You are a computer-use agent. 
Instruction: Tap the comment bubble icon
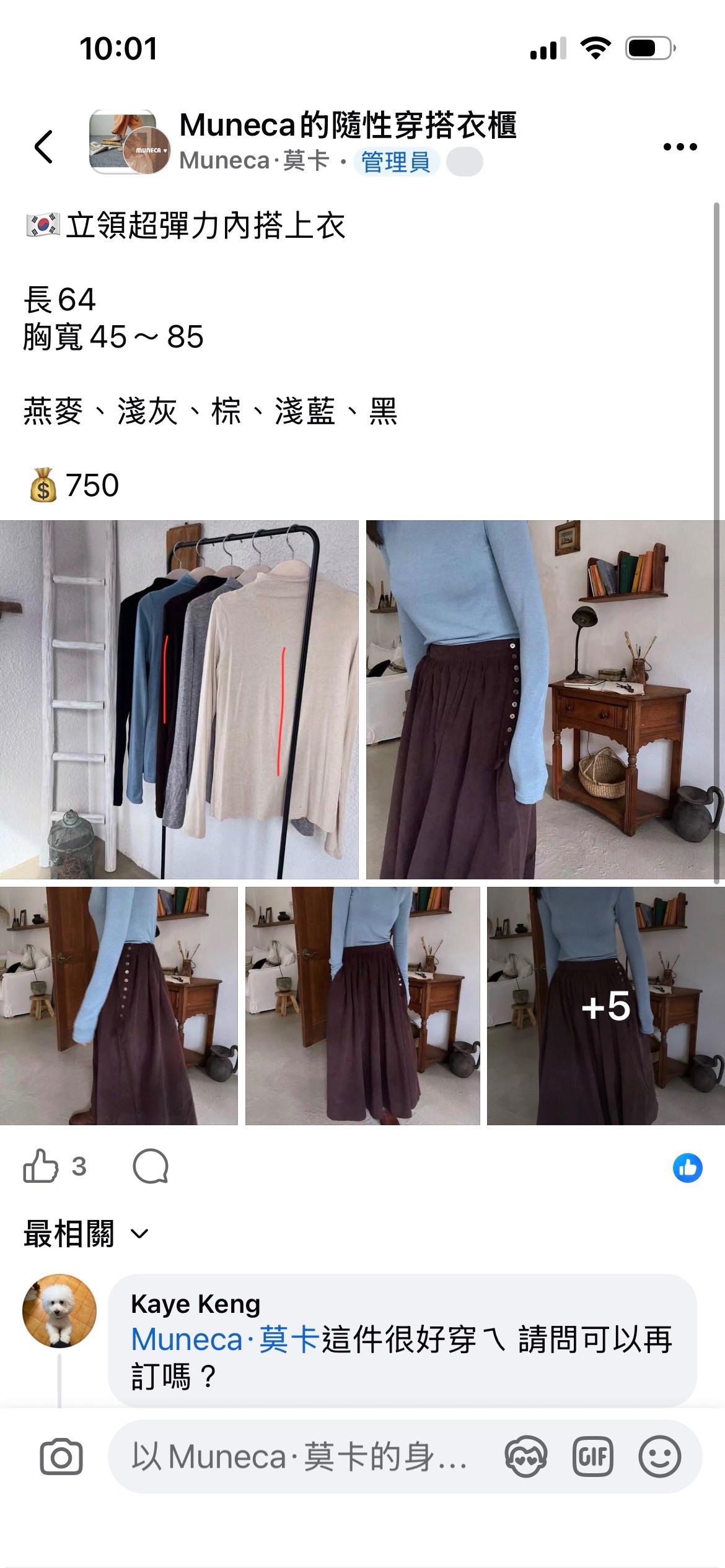pos(151,1167)
